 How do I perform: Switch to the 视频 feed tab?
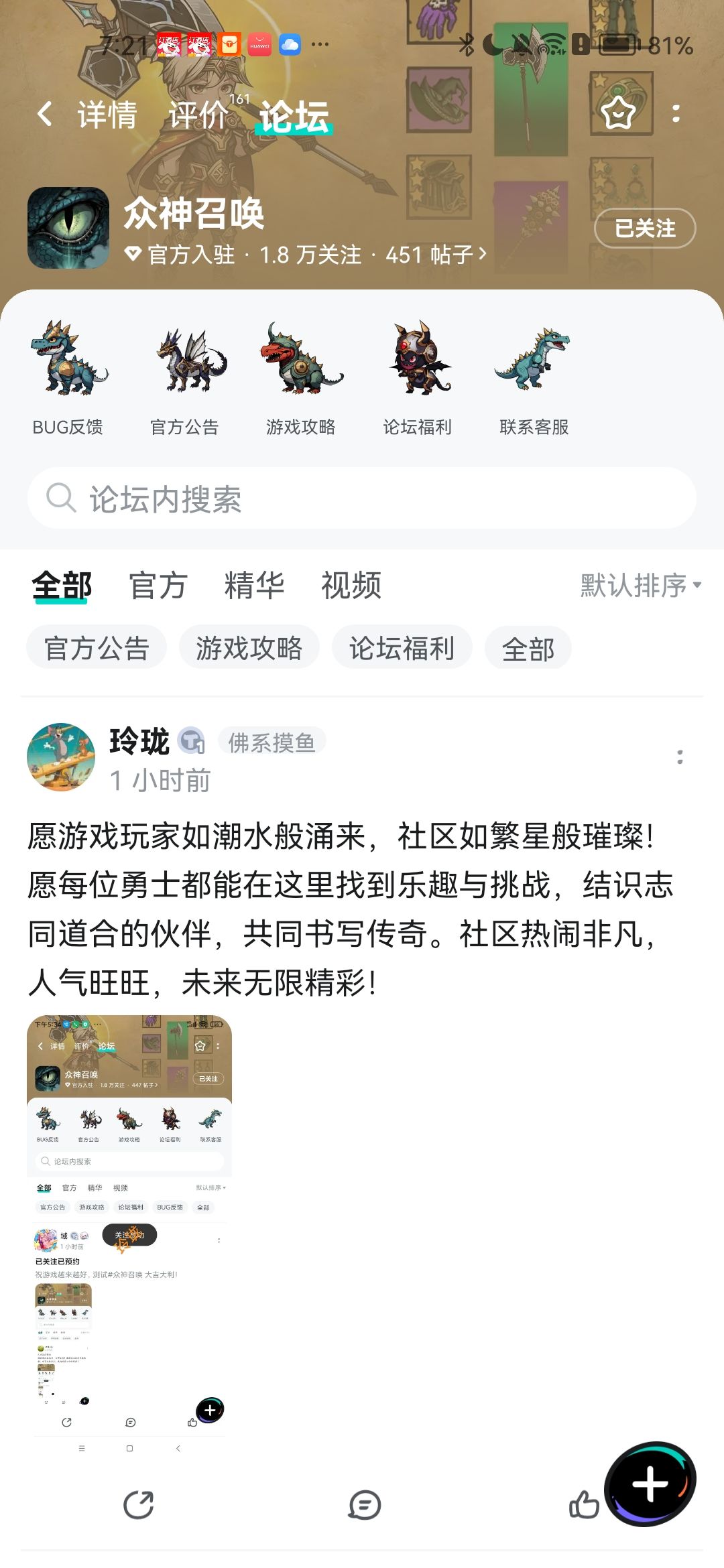click(351, 585)
